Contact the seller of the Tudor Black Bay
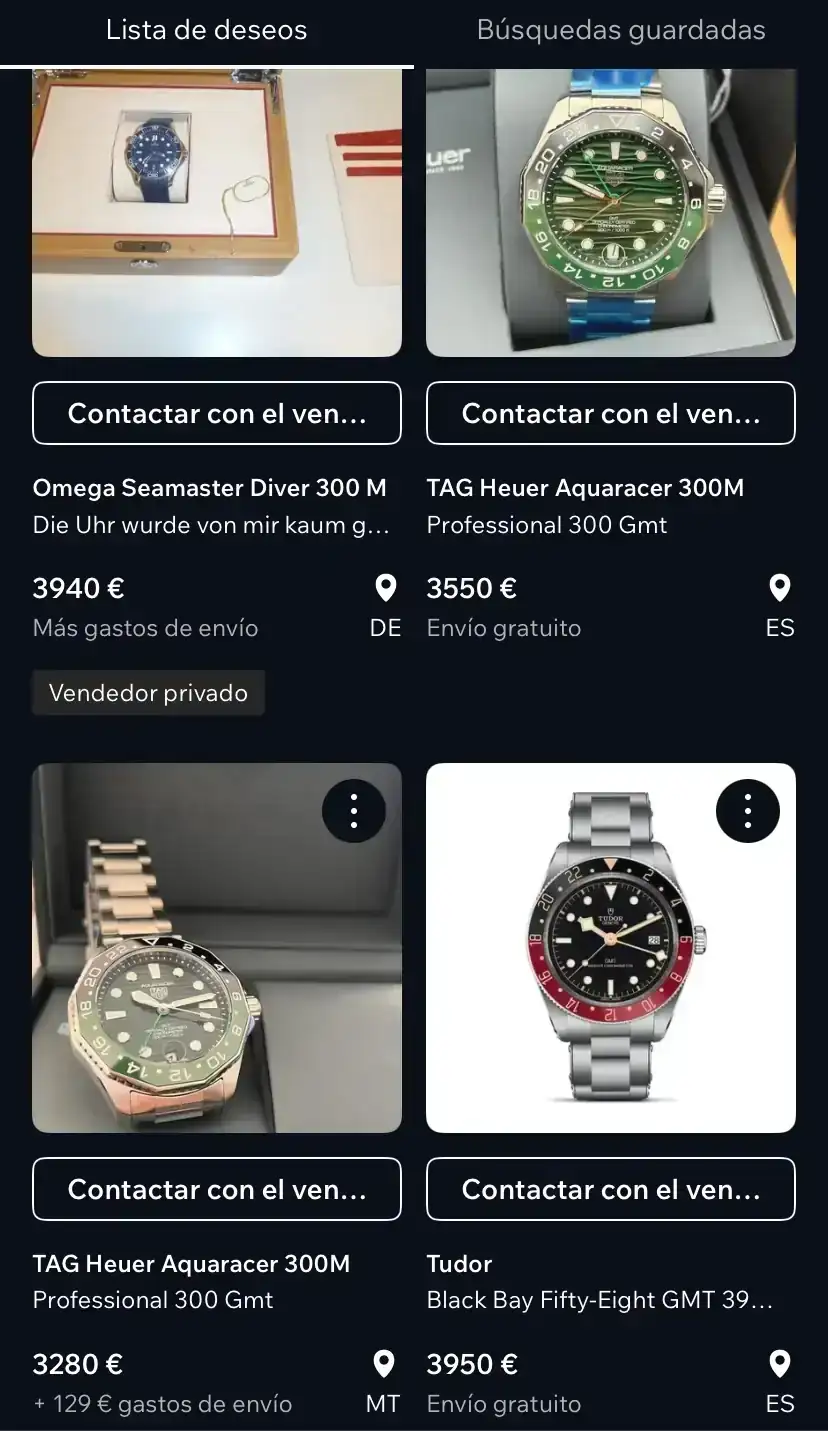 point(611,1189)
